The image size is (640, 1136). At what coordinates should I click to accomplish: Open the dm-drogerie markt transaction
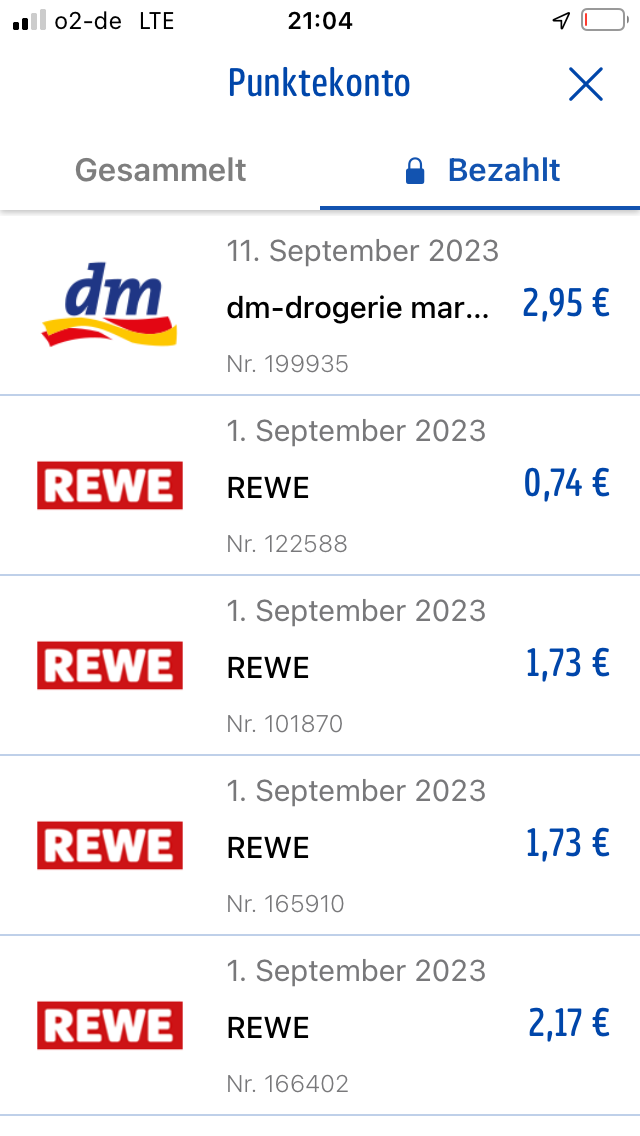(x=320, y=304)
